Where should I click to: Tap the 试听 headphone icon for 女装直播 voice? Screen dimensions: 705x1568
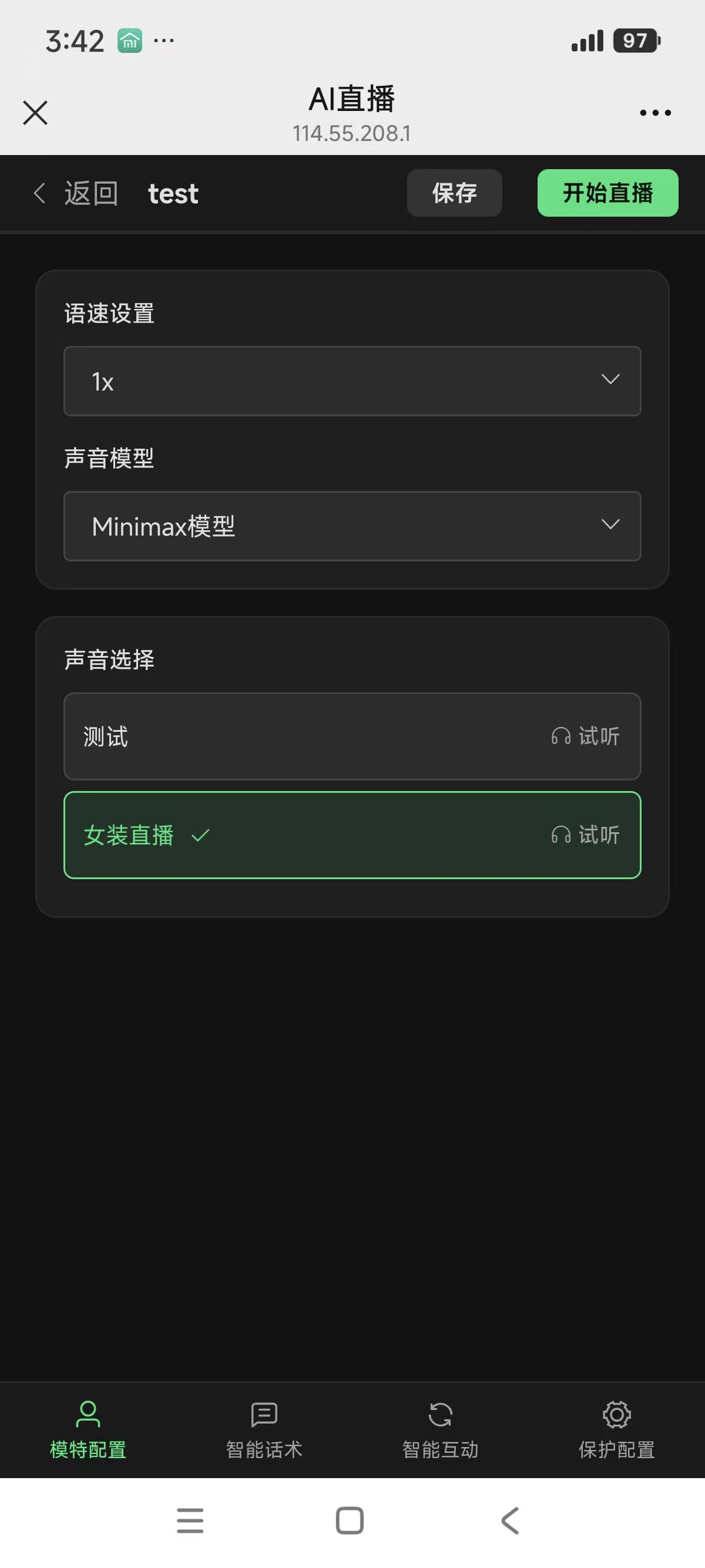[560, 835]
